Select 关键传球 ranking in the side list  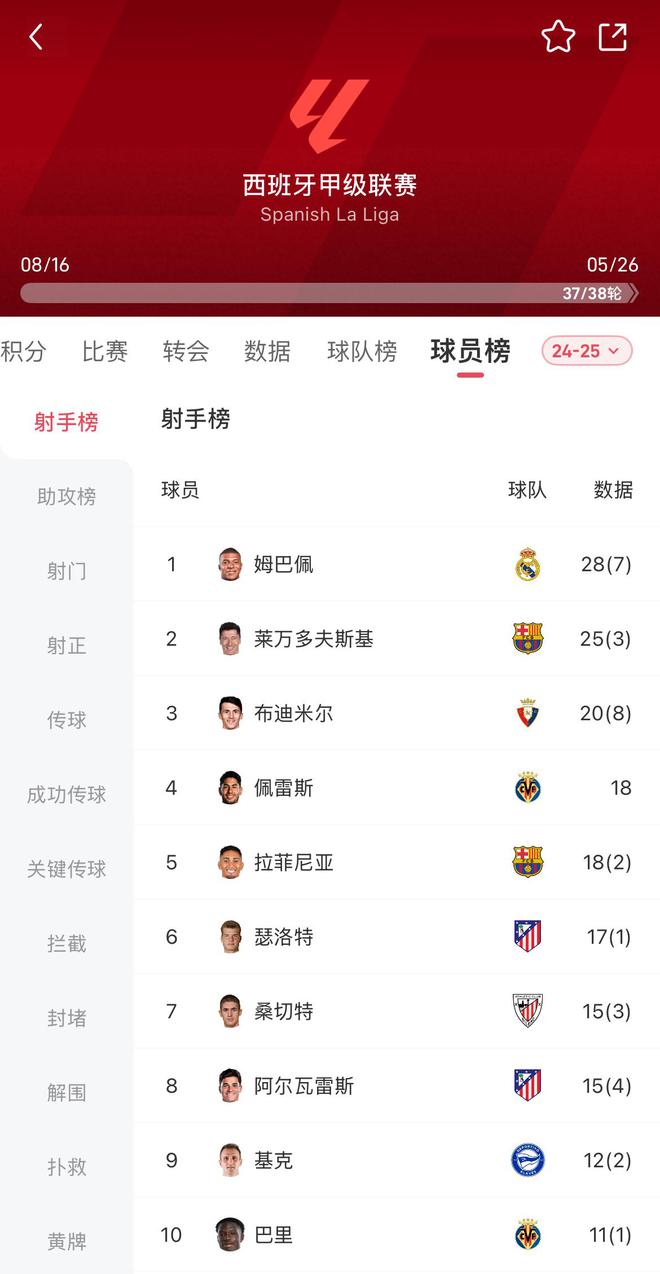tap(66, 869)
